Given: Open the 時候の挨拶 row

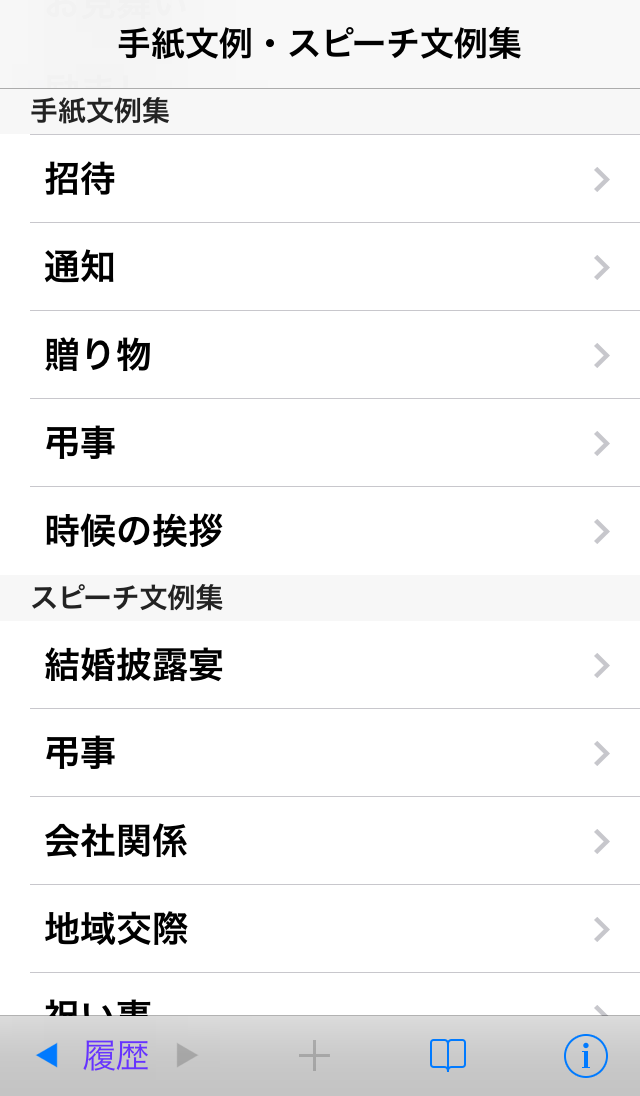Looking at the screenshot, I should tap(320, 531).
